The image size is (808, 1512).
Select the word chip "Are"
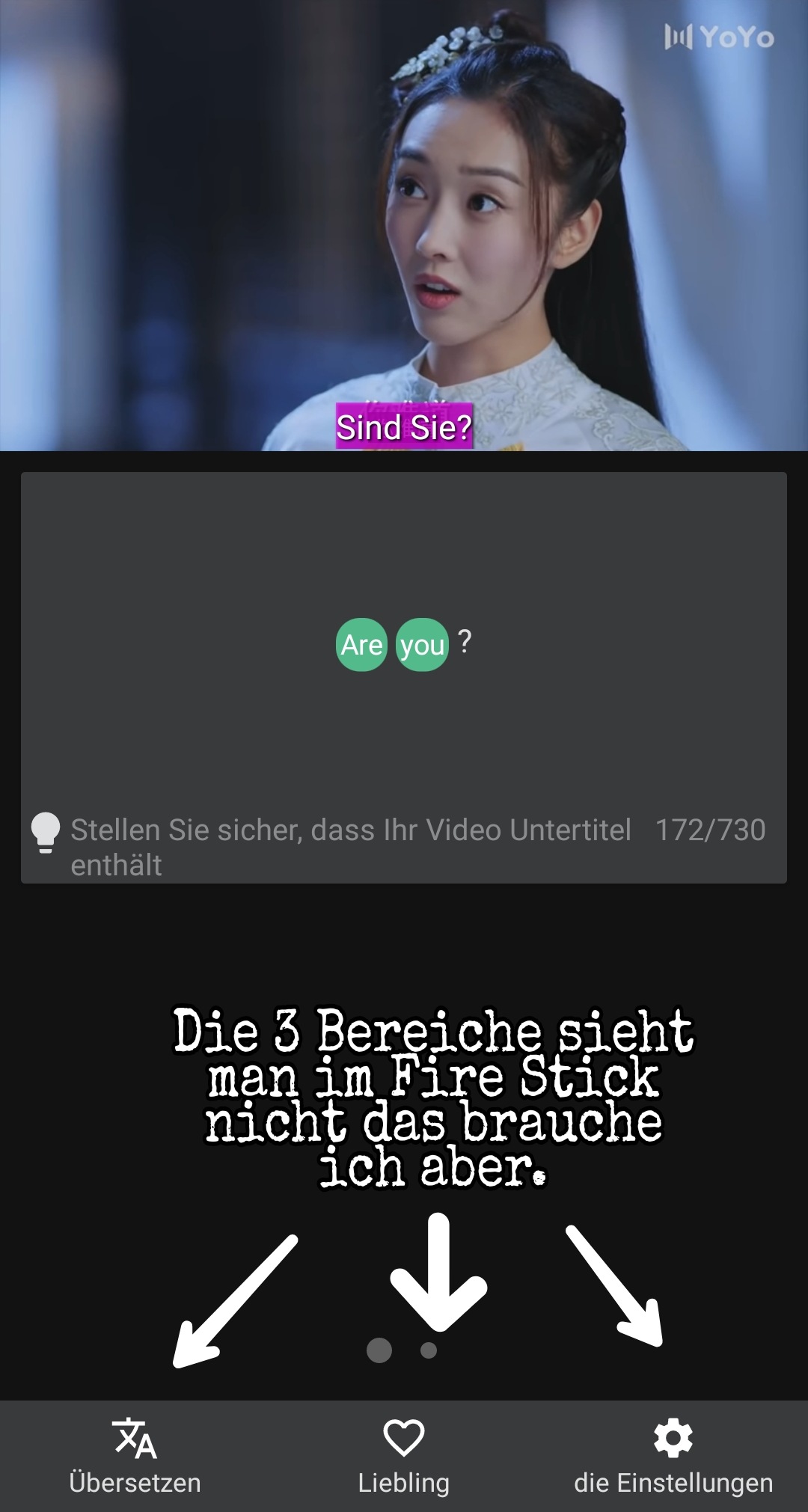click(x=361, y=645)
